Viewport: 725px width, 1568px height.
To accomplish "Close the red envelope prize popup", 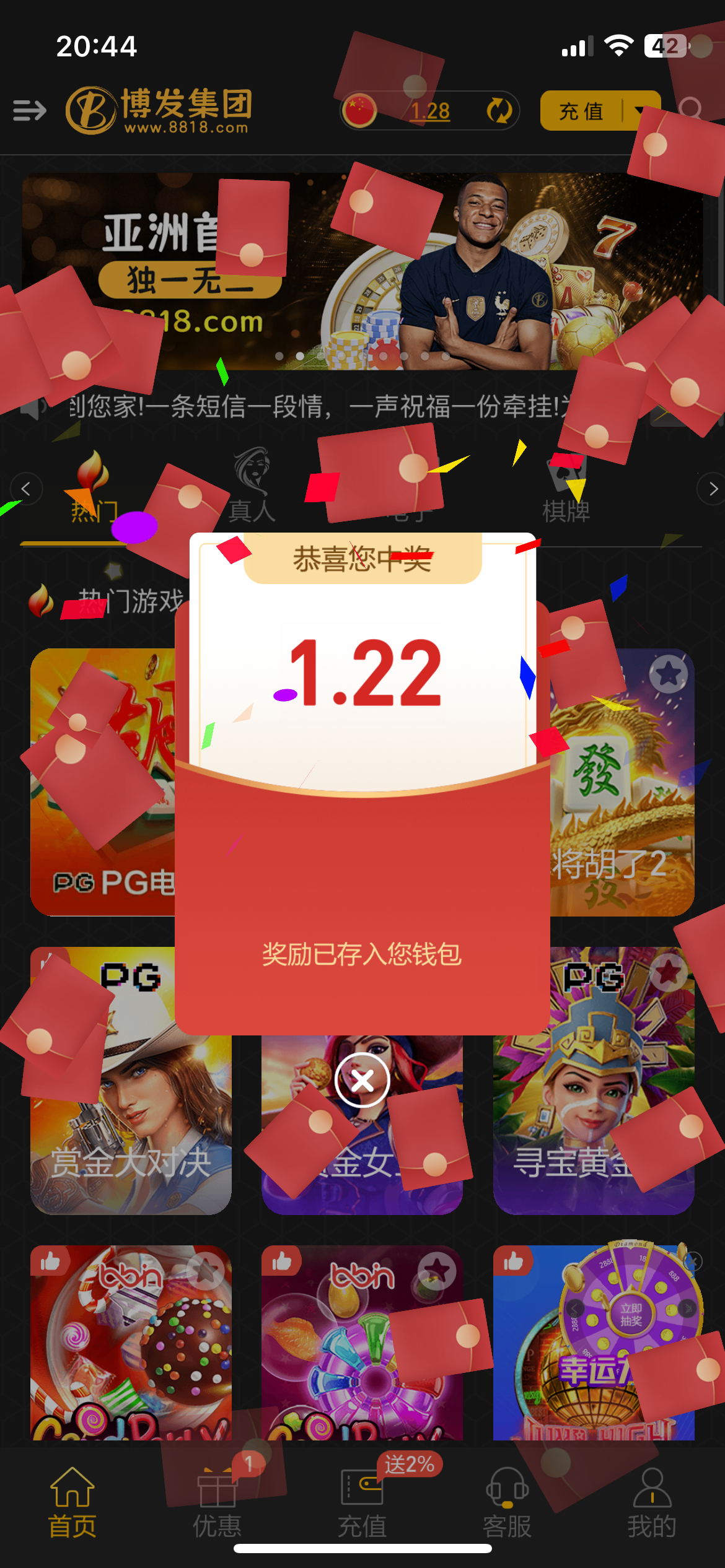I will pos(362,1081).
